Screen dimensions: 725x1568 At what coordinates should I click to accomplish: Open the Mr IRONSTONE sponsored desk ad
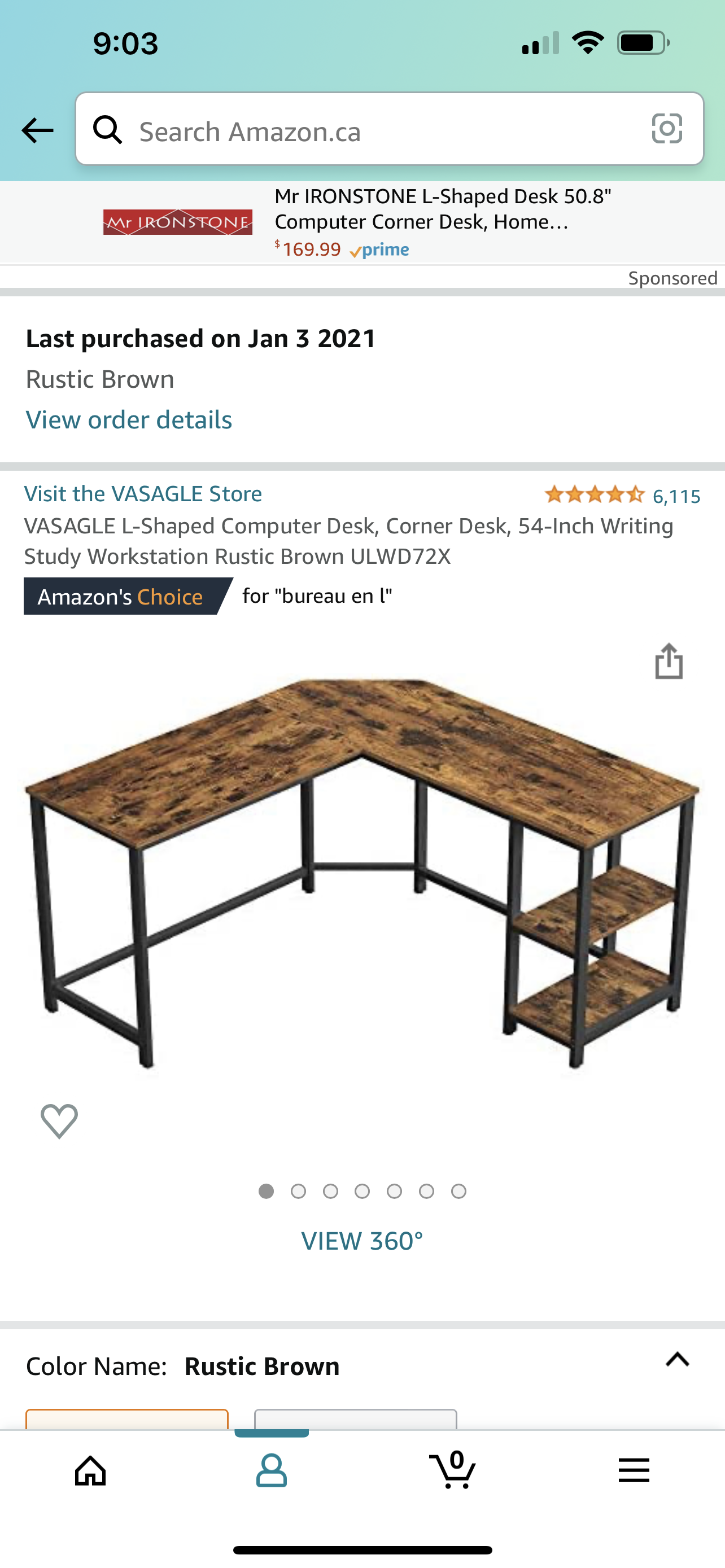362,223
